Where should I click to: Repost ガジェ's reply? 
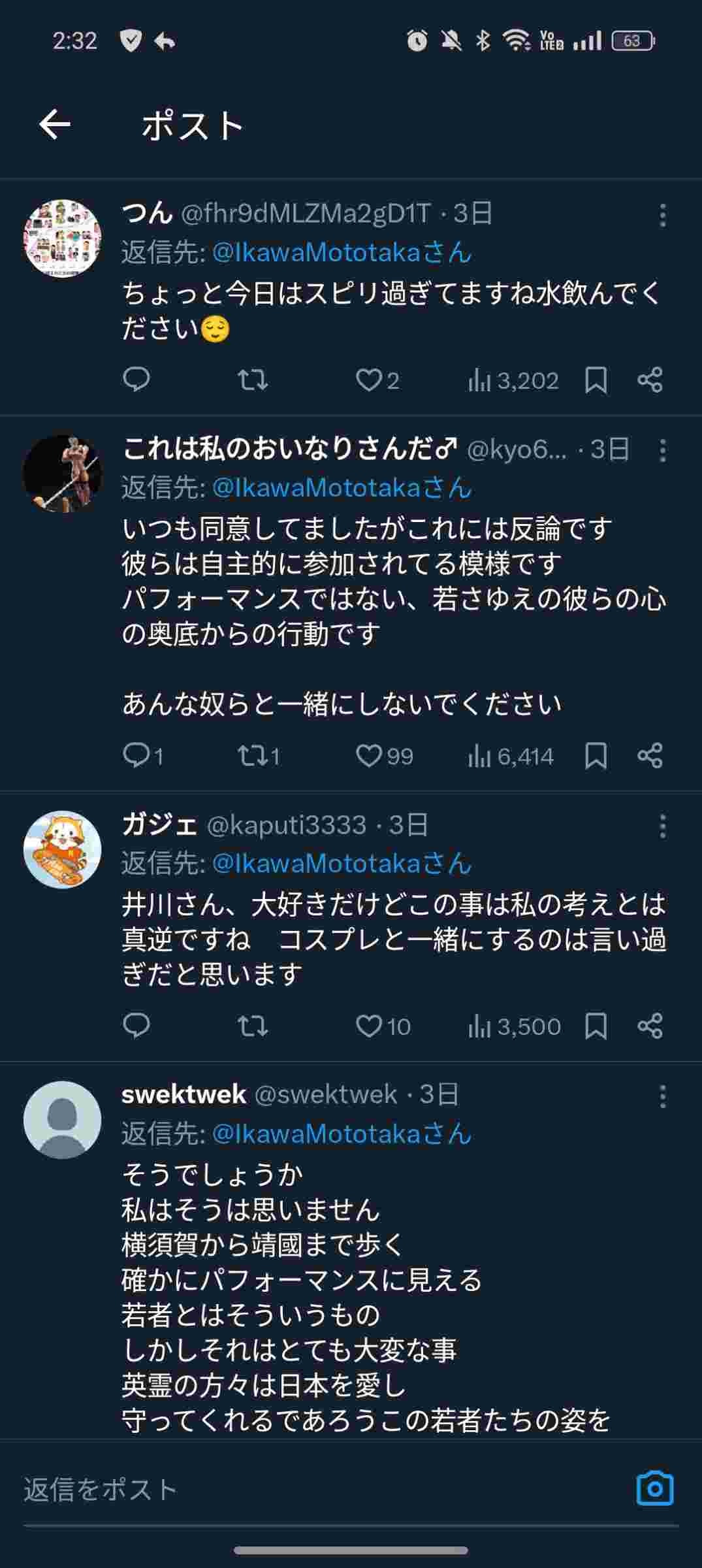coord(253,1026)
